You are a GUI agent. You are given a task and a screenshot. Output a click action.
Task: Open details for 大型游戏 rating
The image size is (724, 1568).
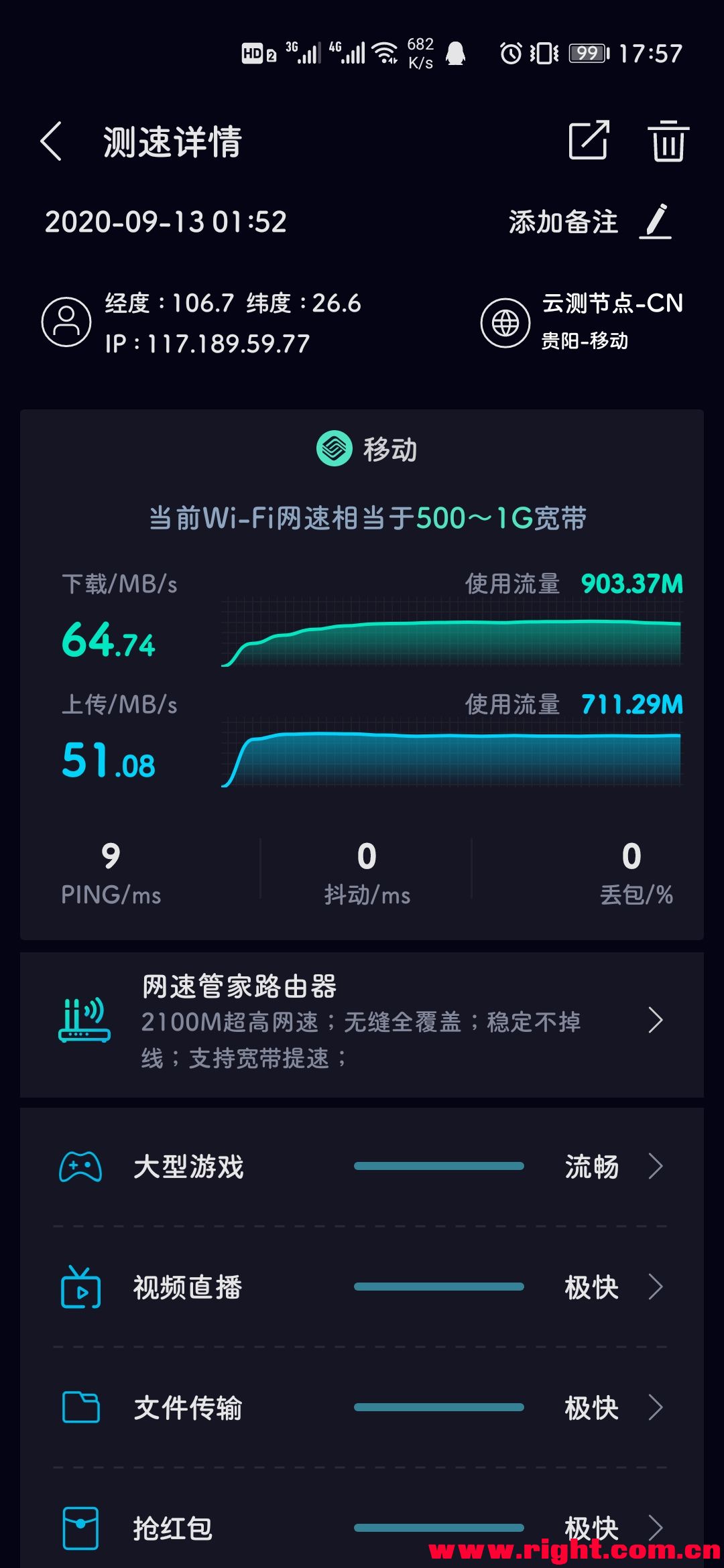click(656, 1166)
